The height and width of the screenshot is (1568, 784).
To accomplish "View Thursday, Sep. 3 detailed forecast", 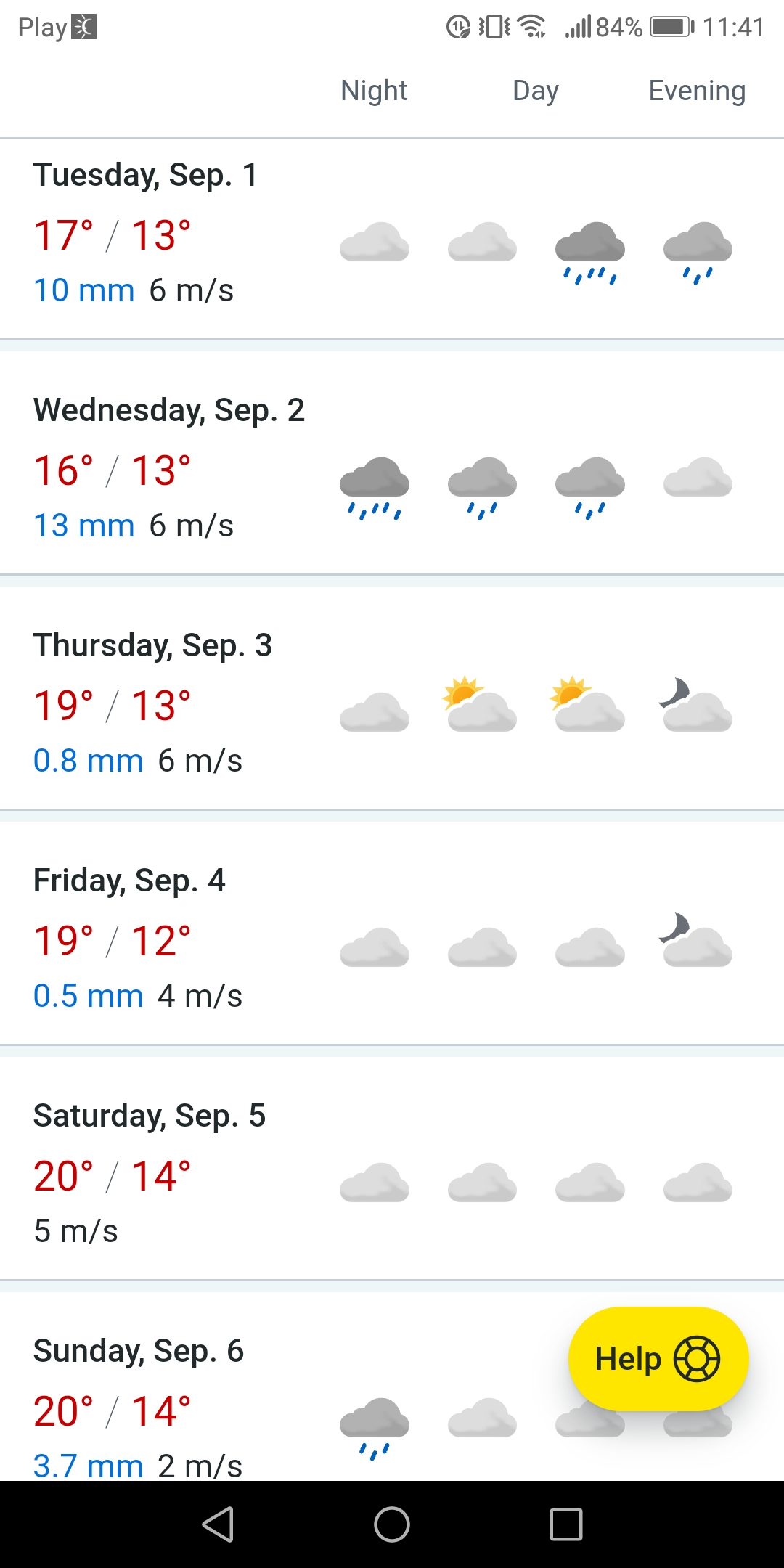I will [392, 703].
